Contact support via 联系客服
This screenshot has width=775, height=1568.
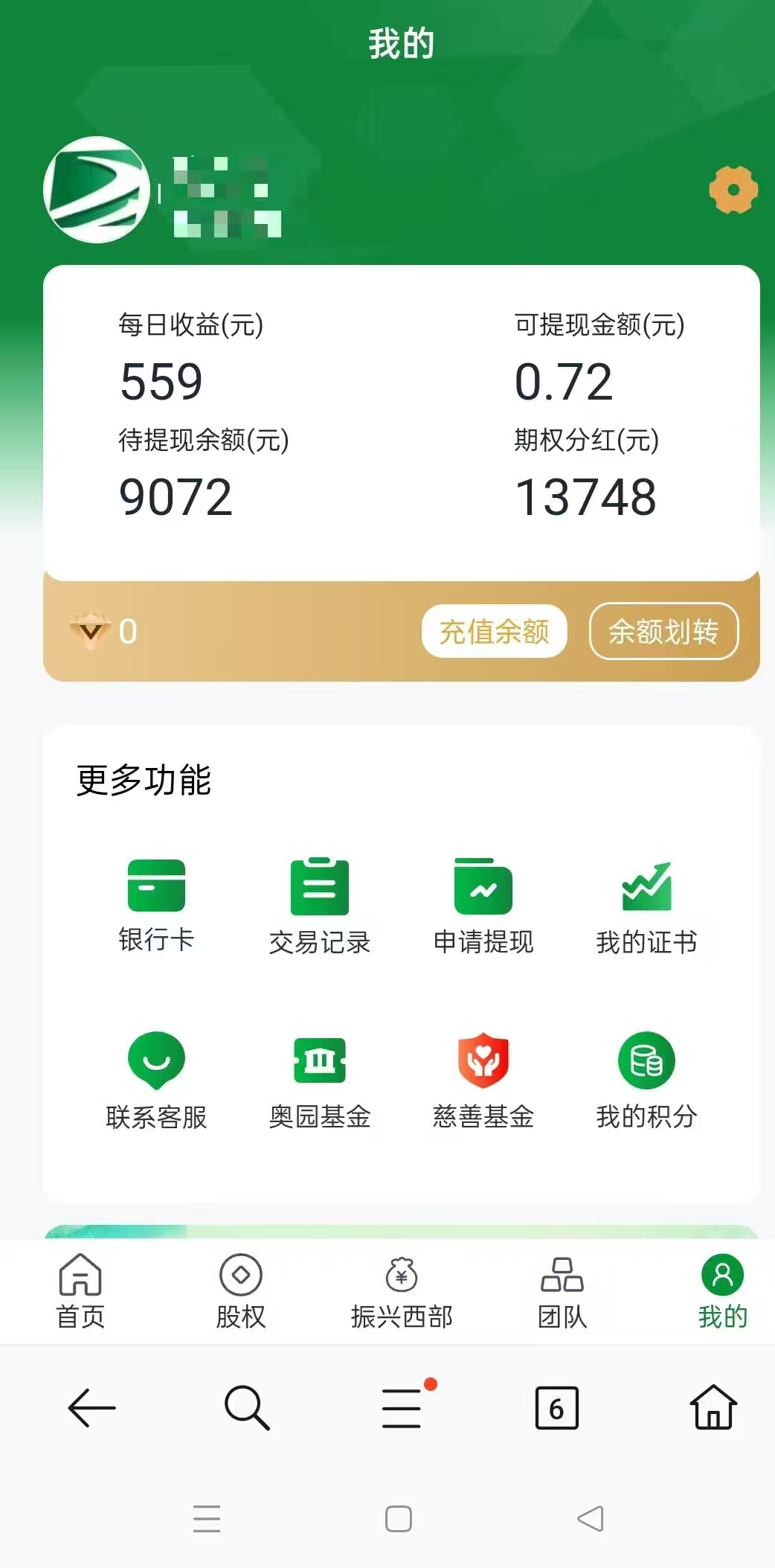click(x=156, y=1079)
